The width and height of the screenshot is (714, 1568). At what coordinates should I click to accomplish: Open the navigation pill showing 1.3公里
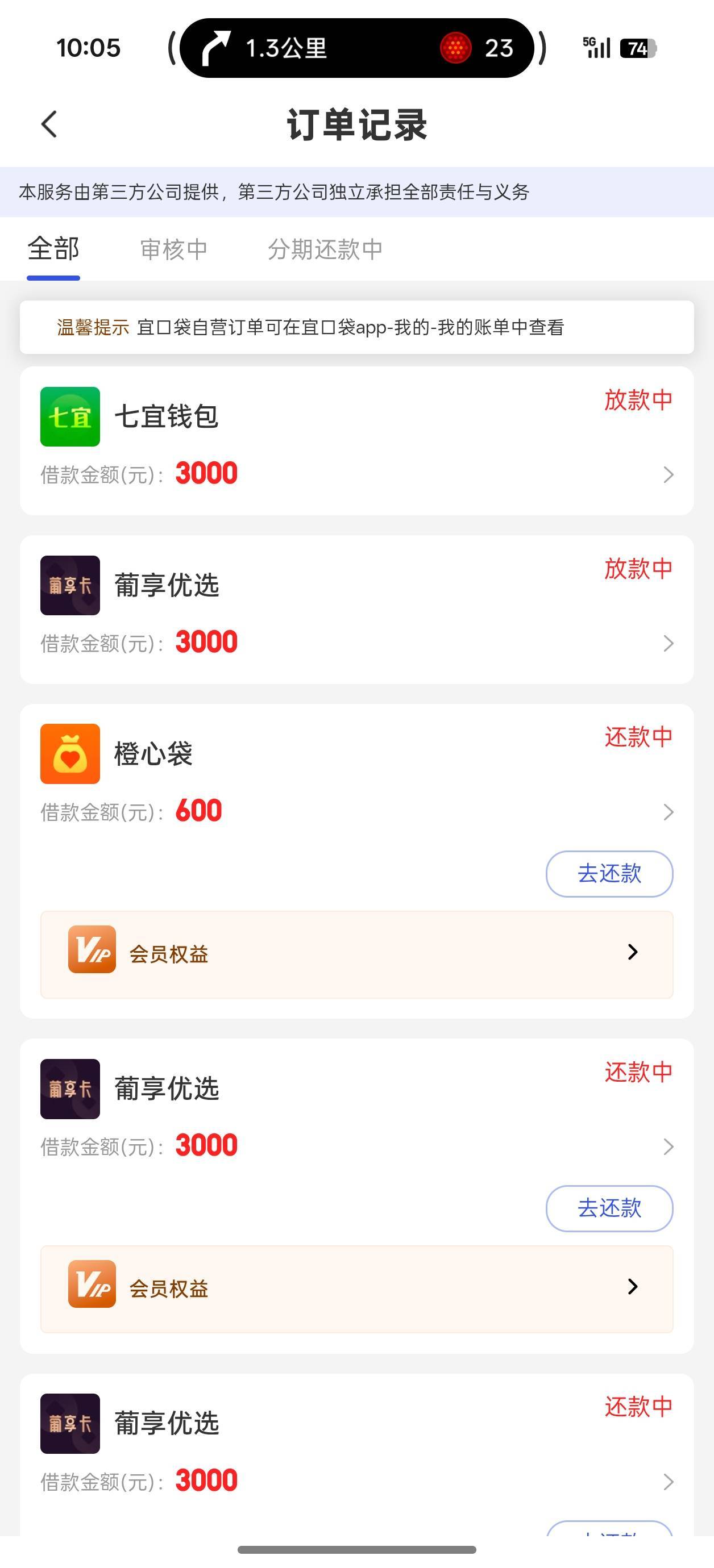pos(357,48)
